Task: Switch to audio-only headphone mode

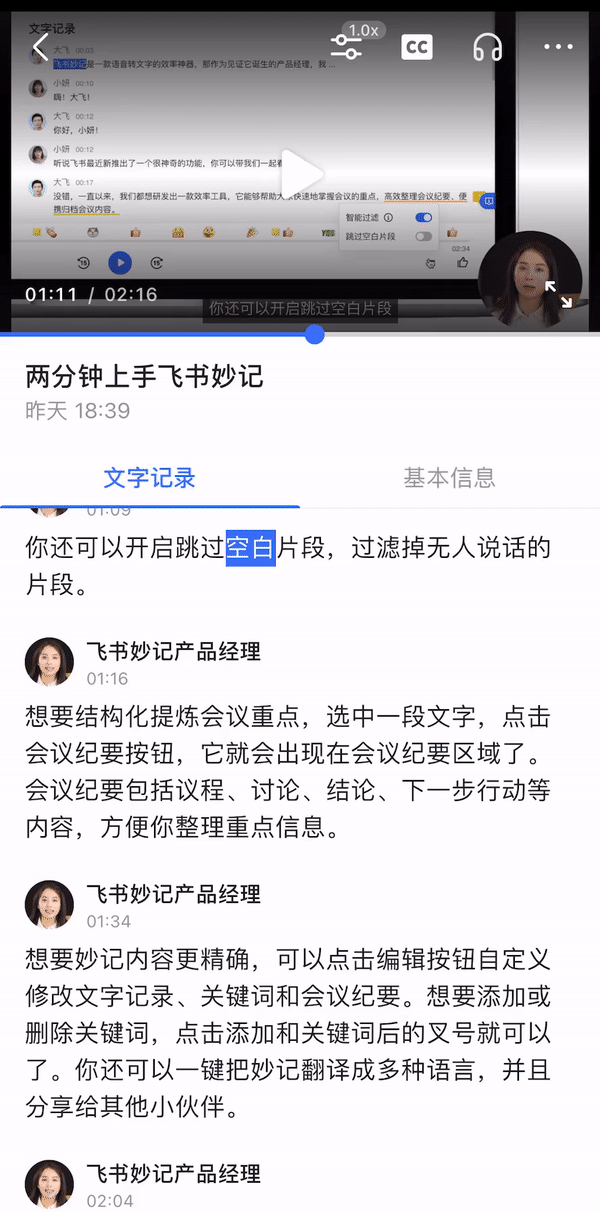Action: tap(488, 46)
